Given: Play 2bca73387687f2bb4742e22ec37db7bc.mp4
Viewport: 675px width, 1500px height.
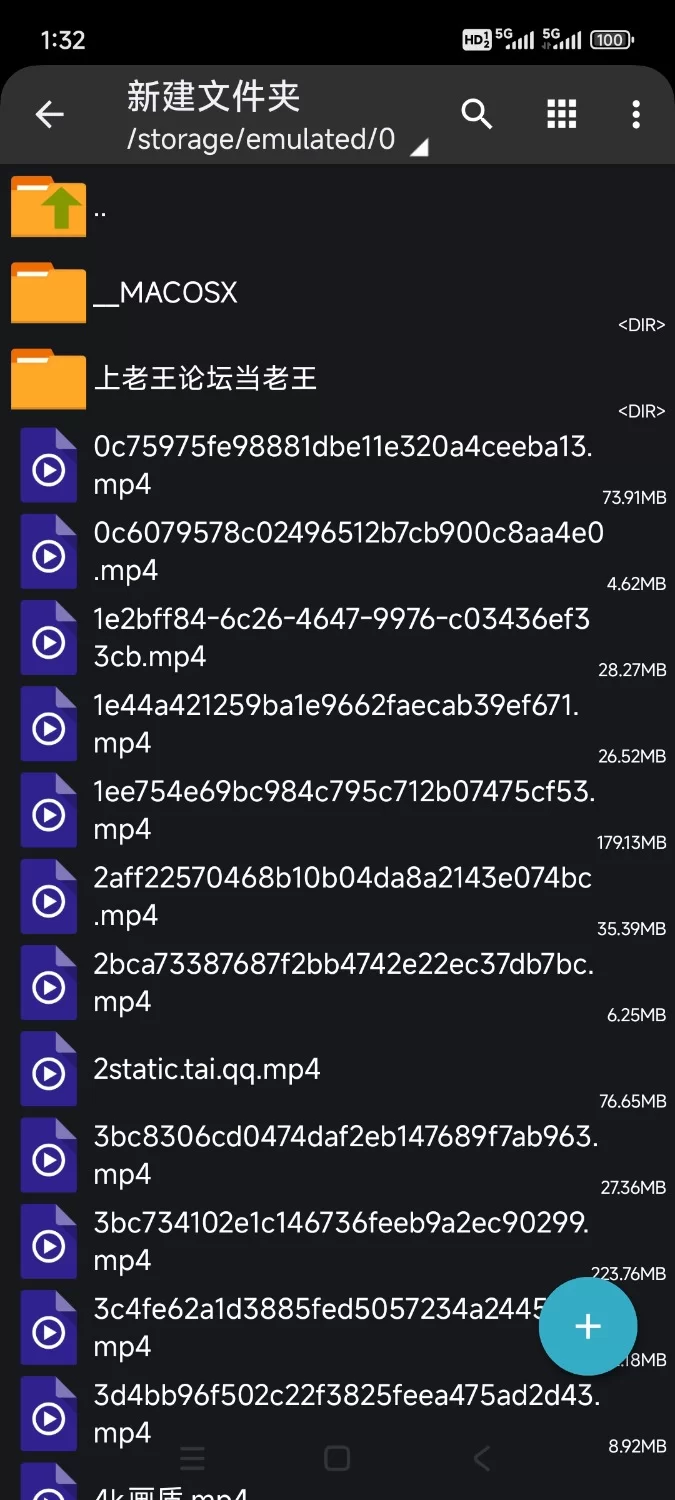Looking at the screenshot, I should click(x=337, y=982).
